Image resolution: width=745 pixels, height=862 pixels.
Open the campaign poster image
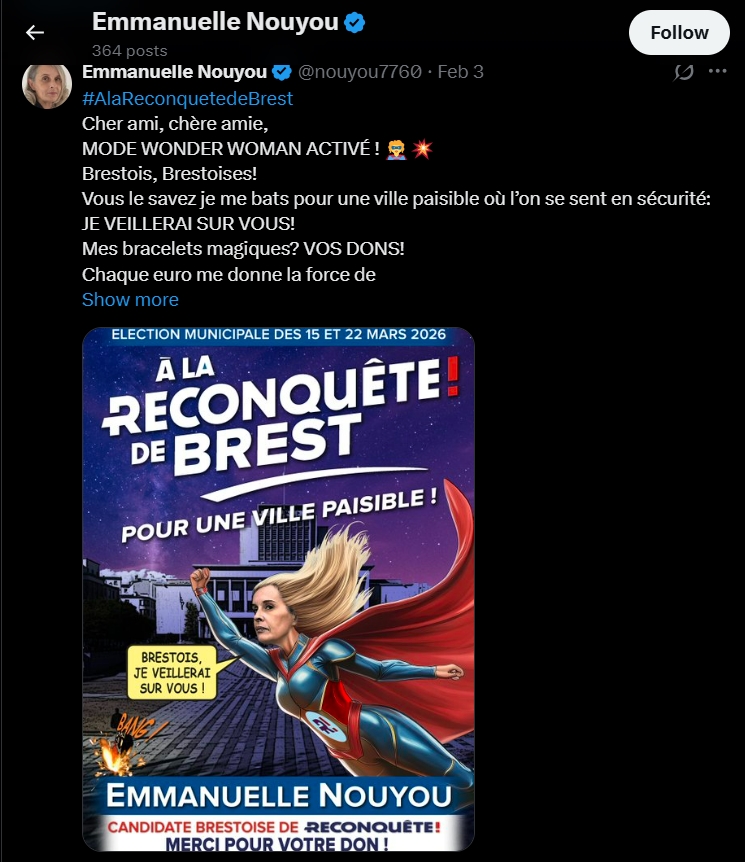(x=278, y=590)
